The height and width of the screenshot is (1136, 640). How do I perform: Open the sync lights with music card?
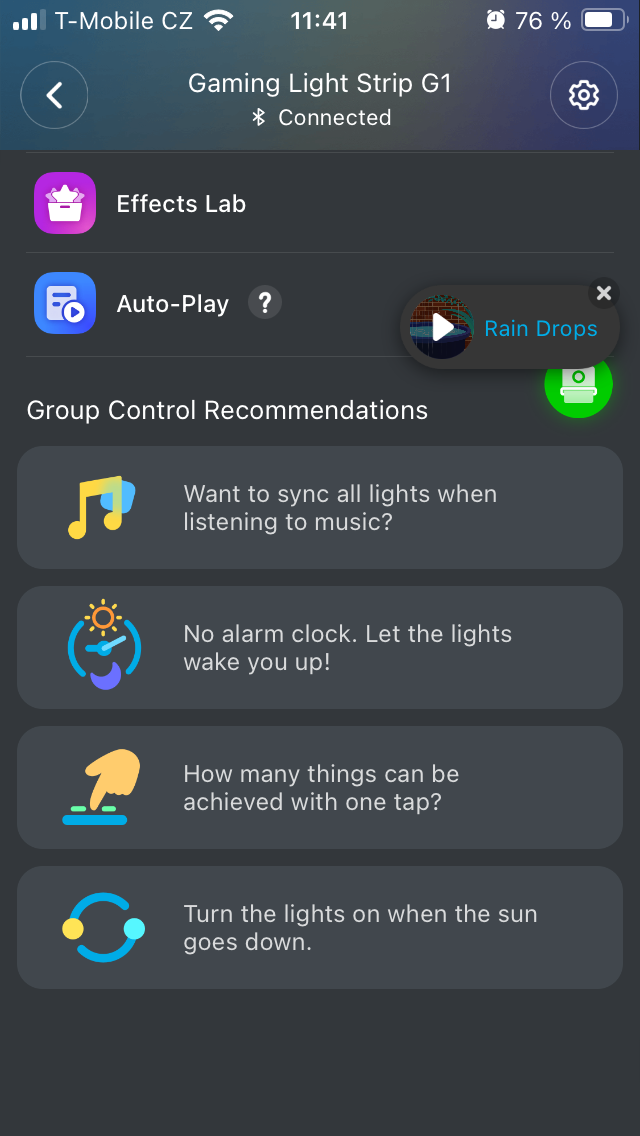tap(320, 508)
